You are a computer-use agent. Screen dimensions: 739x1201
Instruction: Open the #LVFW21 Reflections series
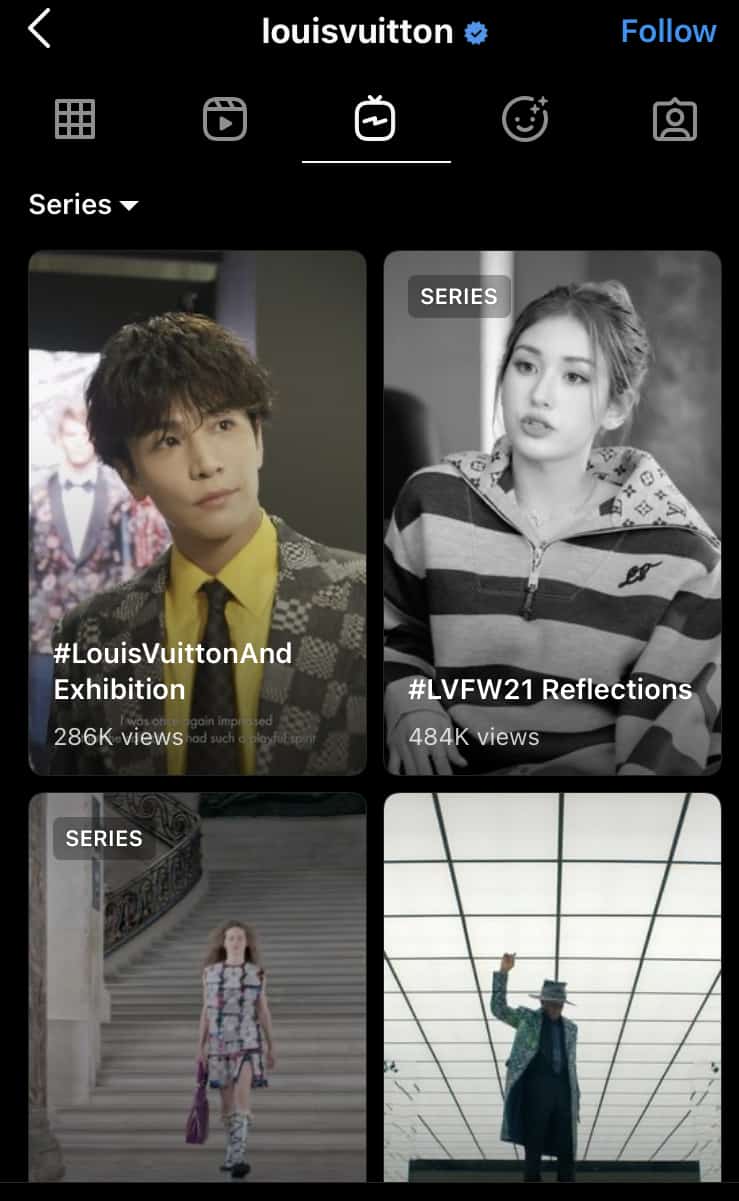[x=552, y=512]
